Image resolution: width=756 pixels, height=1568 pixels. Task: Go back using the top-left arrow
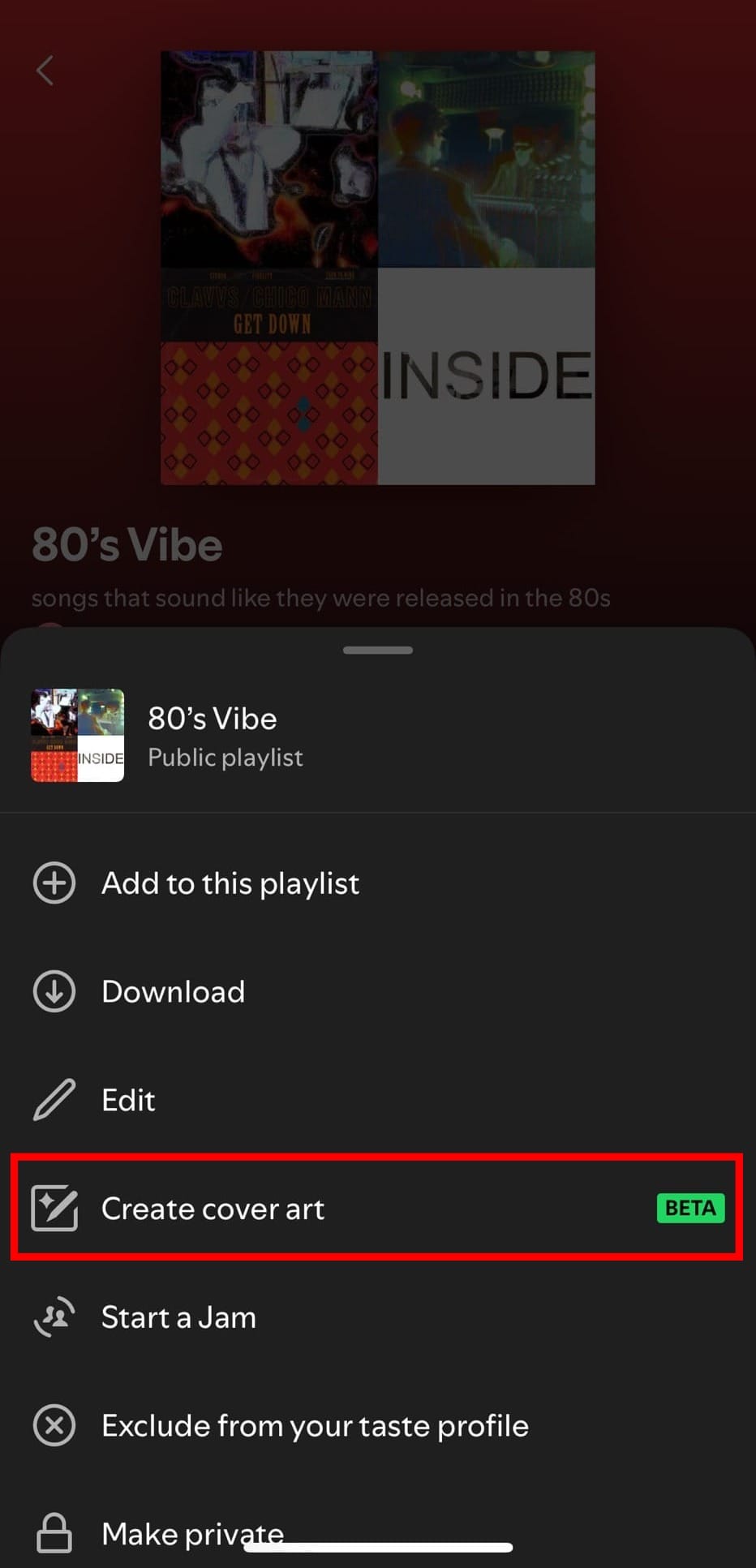click(45, 71)
